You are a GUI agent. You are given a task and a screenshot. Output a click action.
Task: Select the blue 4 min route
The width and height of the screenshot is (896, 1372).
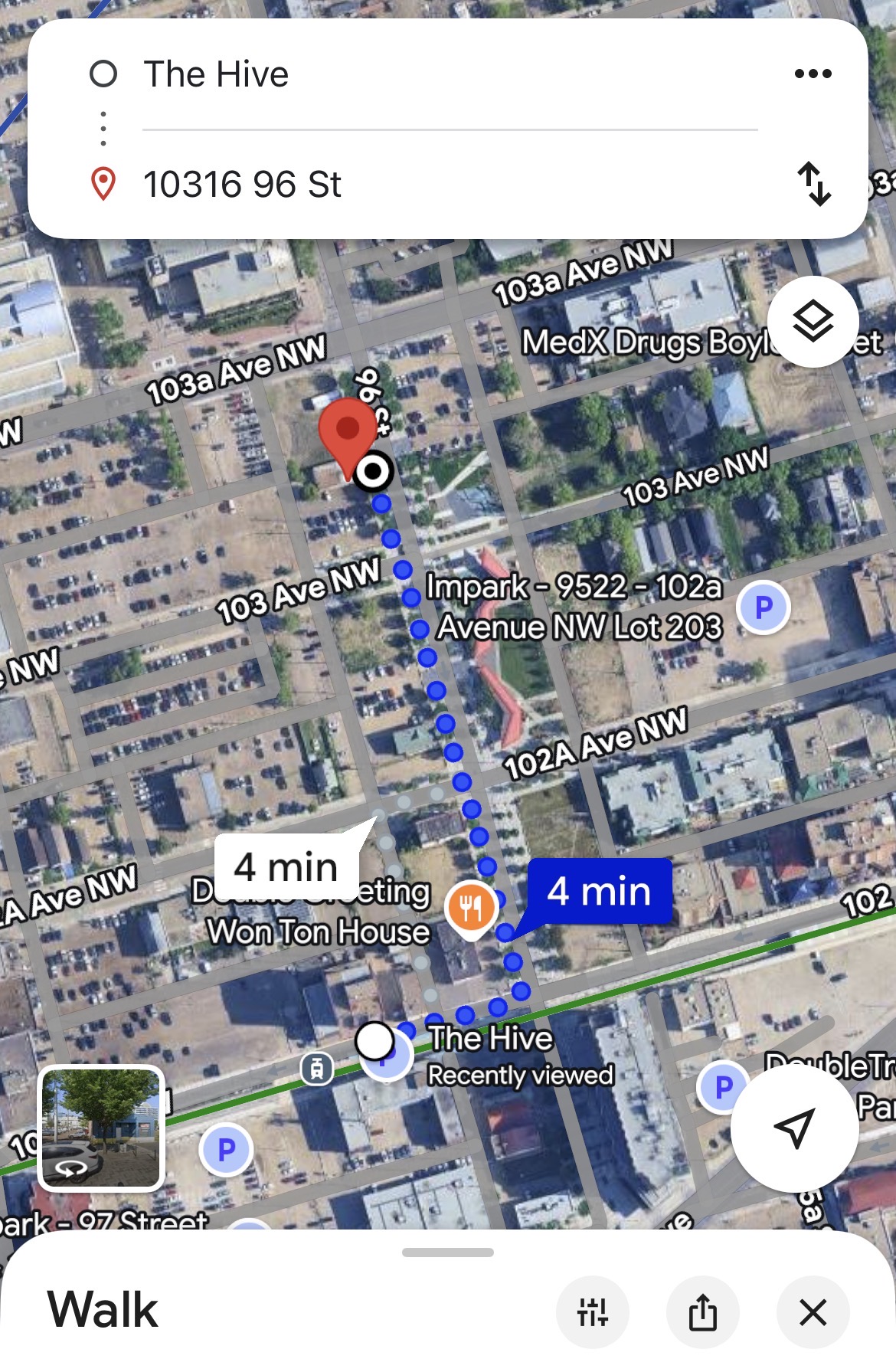click(x=600, y=892)
